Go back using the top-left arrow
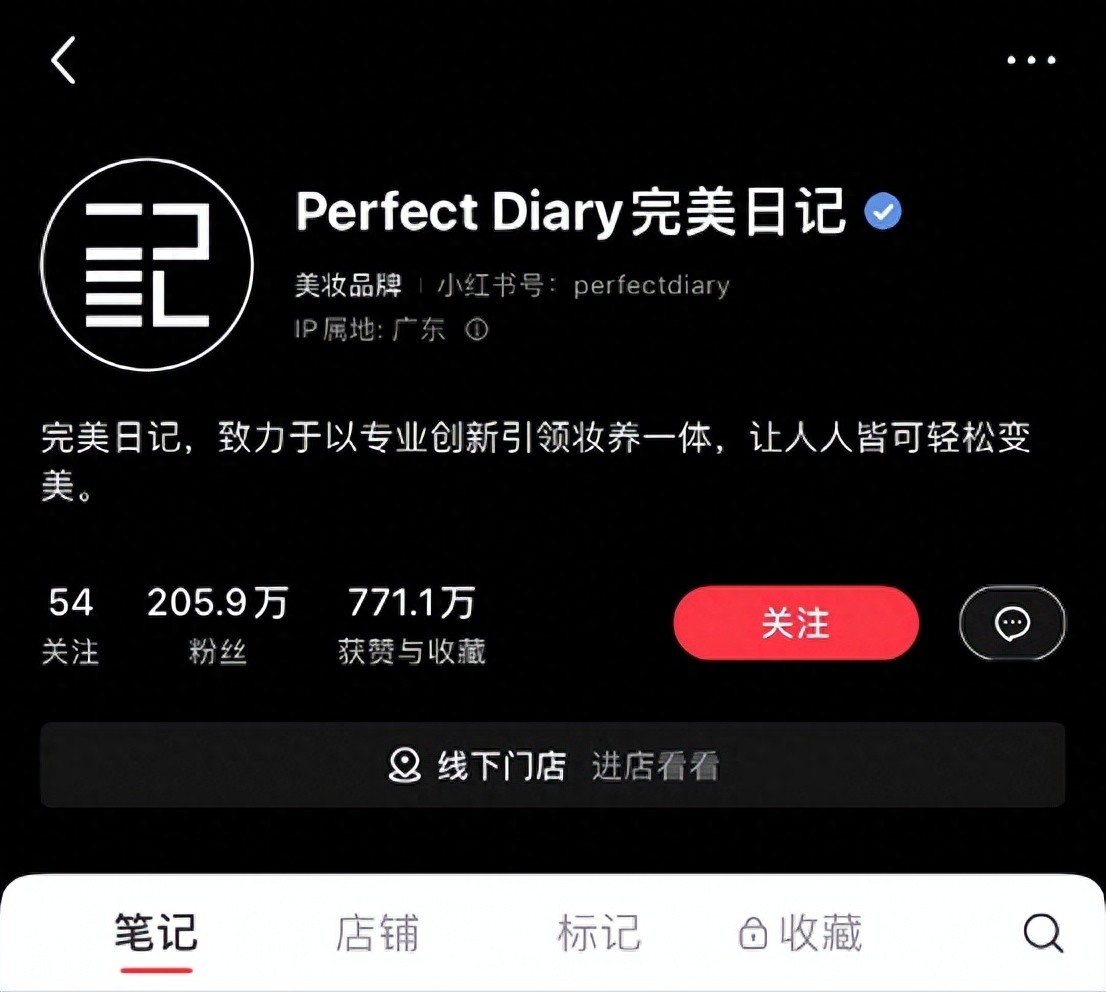The width and height of the screenshot is (1106, 992). click(x=64, y=60)
